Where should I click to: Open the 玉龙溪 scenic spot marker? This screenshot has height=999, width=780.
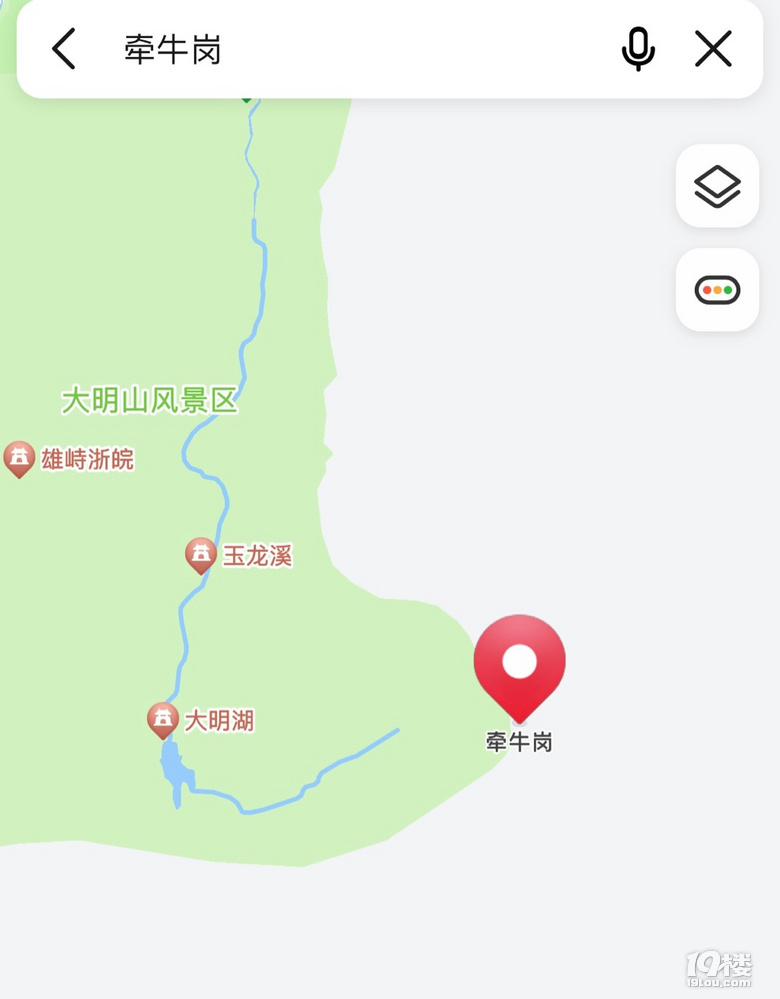pos(201,555)
